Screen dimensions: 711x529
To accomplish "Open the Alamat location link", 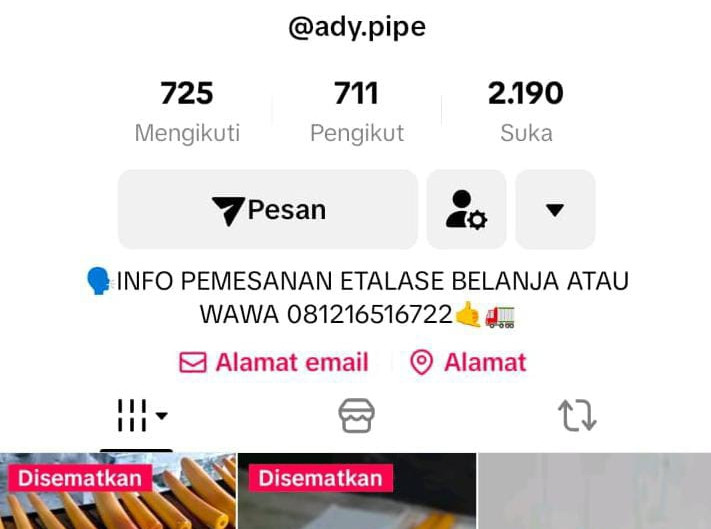I will (x=468, y=362).
